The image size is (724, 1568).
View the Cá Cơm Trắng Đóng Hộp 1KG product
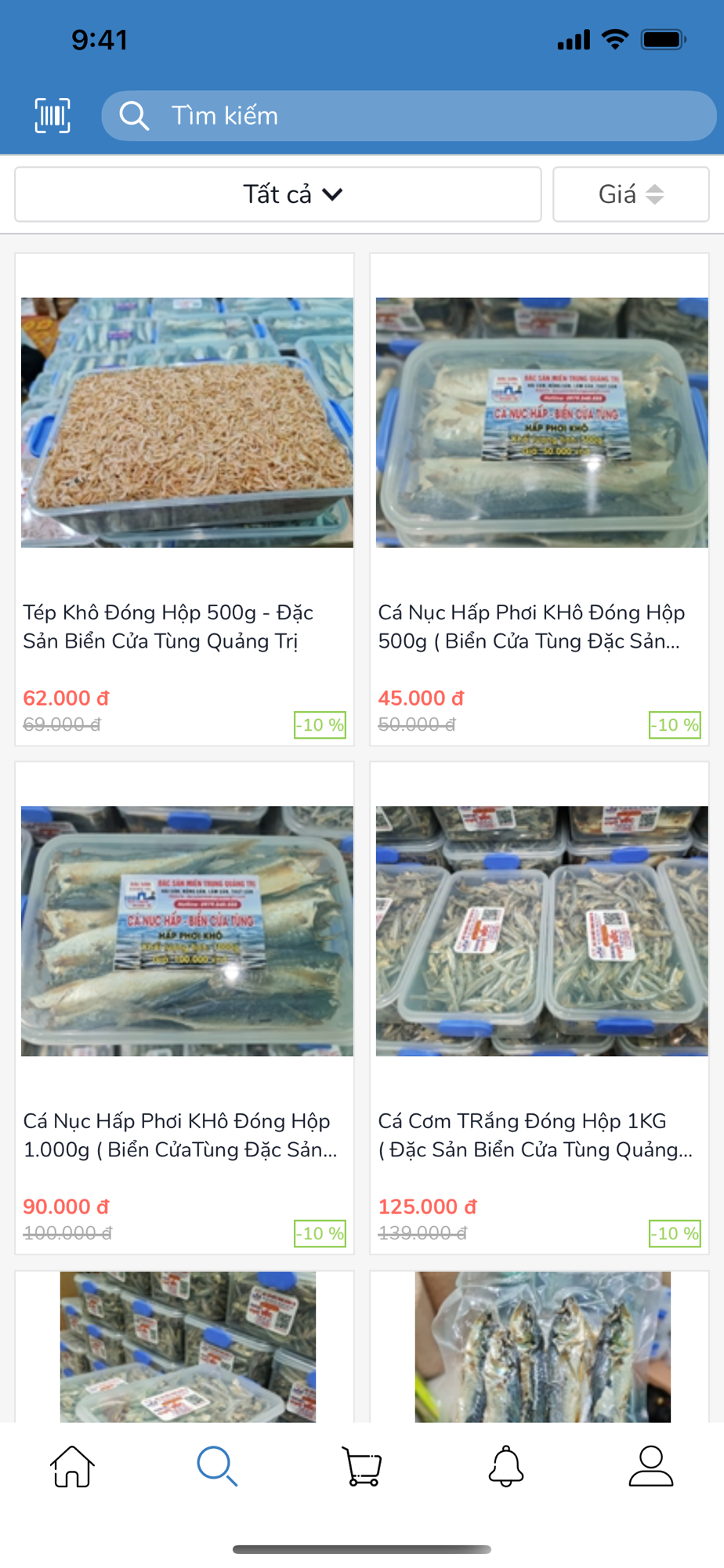540,1007
